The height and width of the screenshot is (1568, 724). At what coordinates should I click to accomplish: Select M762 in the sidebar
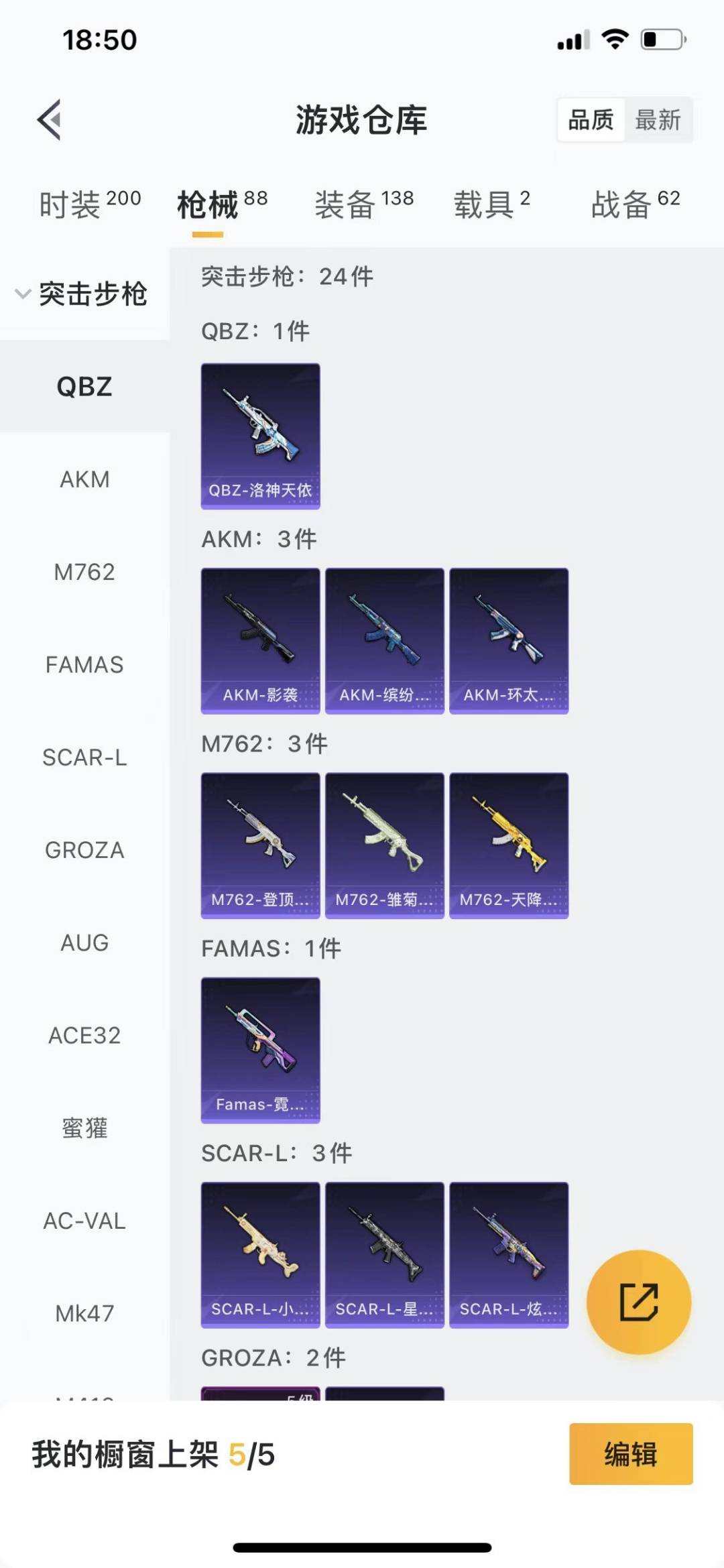tap(84, 572)
